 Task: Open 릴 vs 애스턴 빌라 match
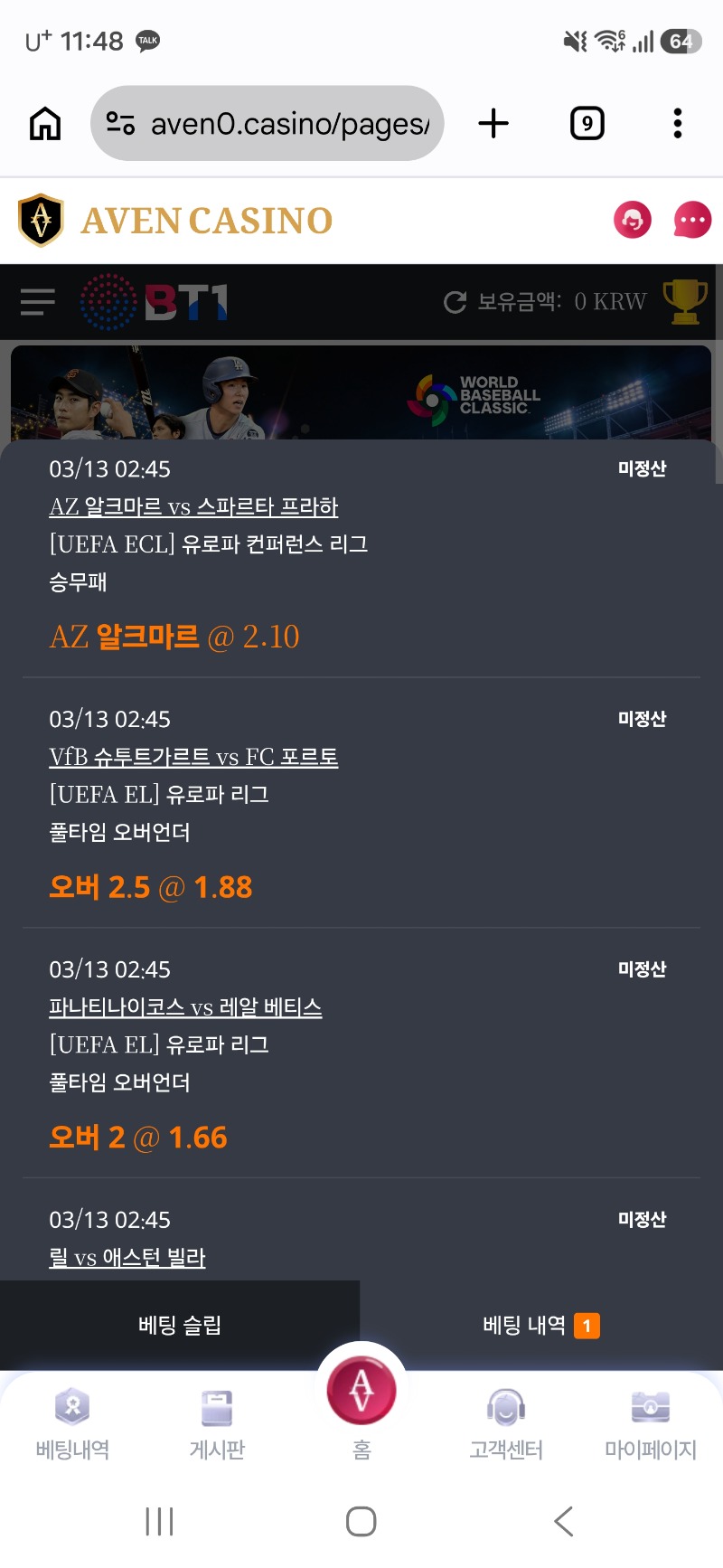click(x=127, y=1257)
